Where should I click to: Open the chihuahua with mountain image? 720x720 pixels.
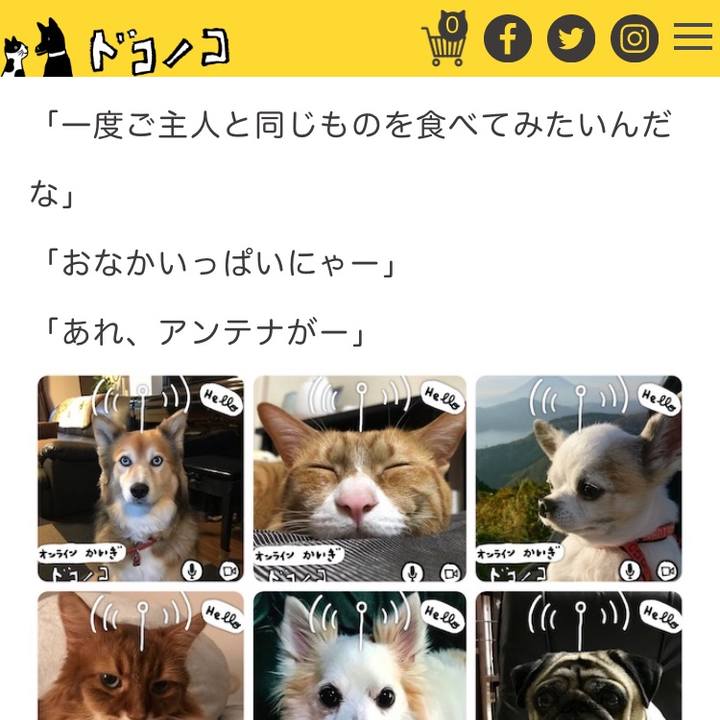tap(578, 478)
